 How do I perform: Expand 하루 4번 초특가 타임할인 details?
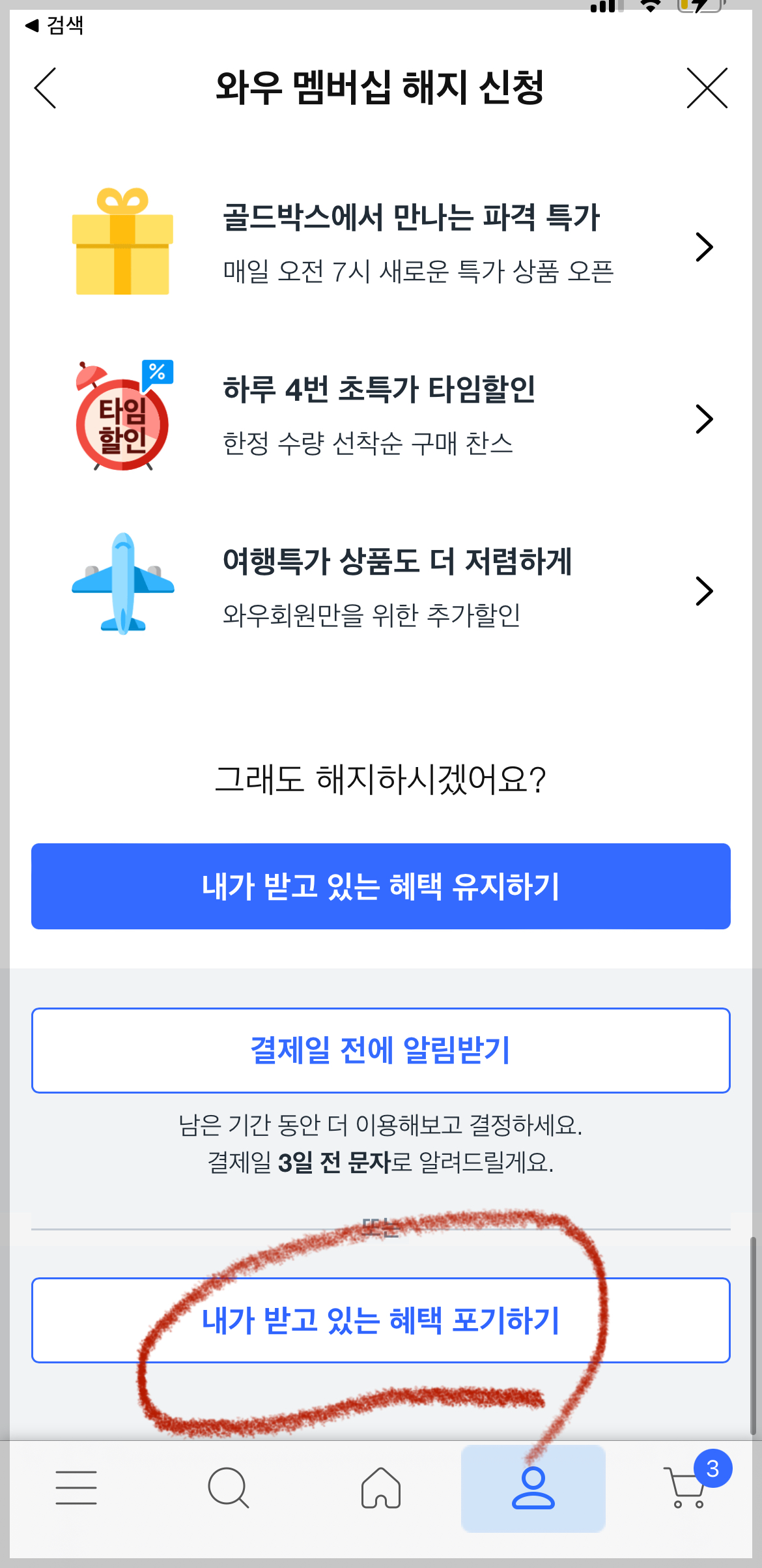tap(705, 419)
